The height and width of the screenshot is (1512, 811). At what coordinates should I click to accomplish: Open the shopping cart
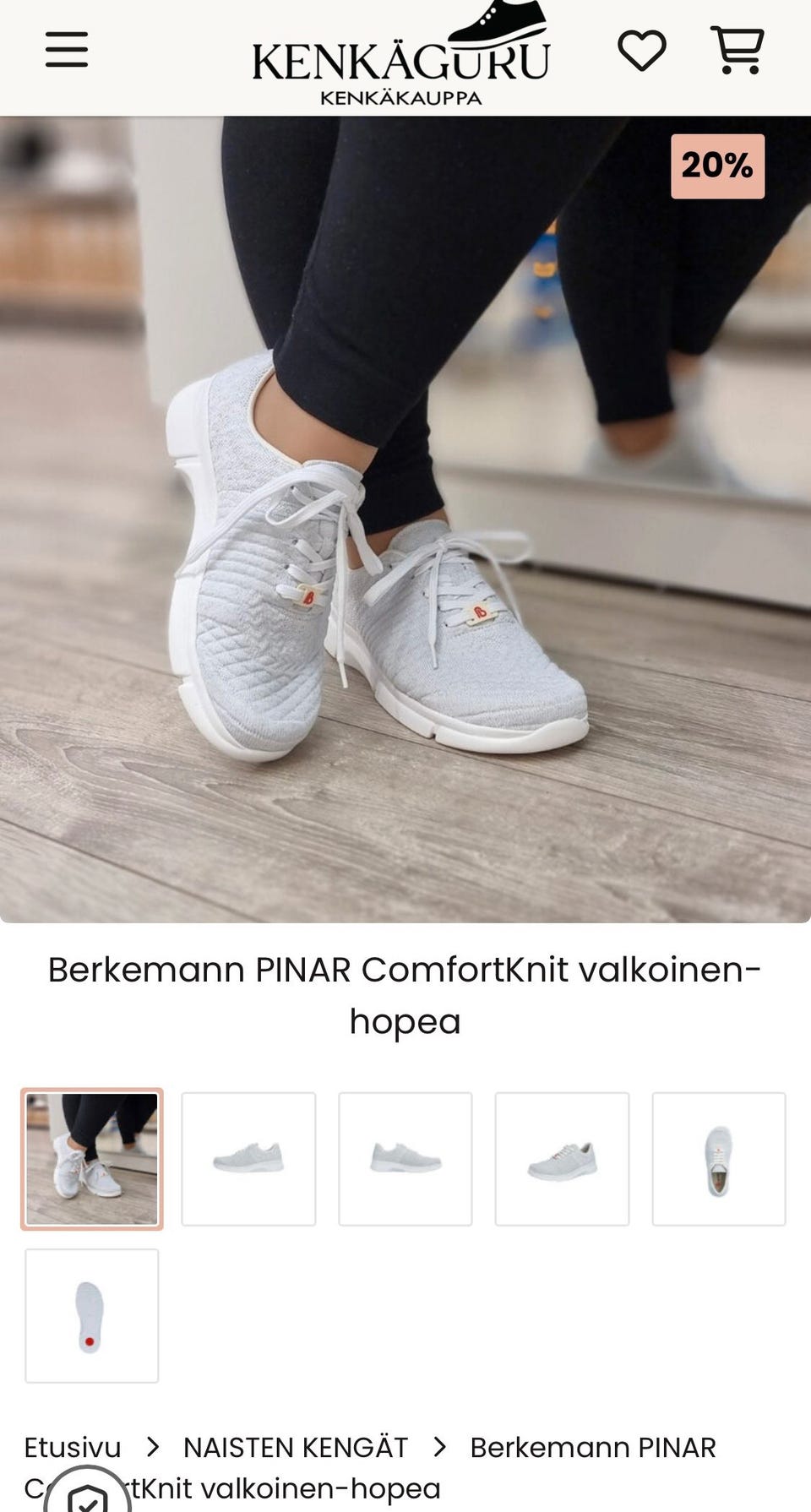click(x=738, y=50)
